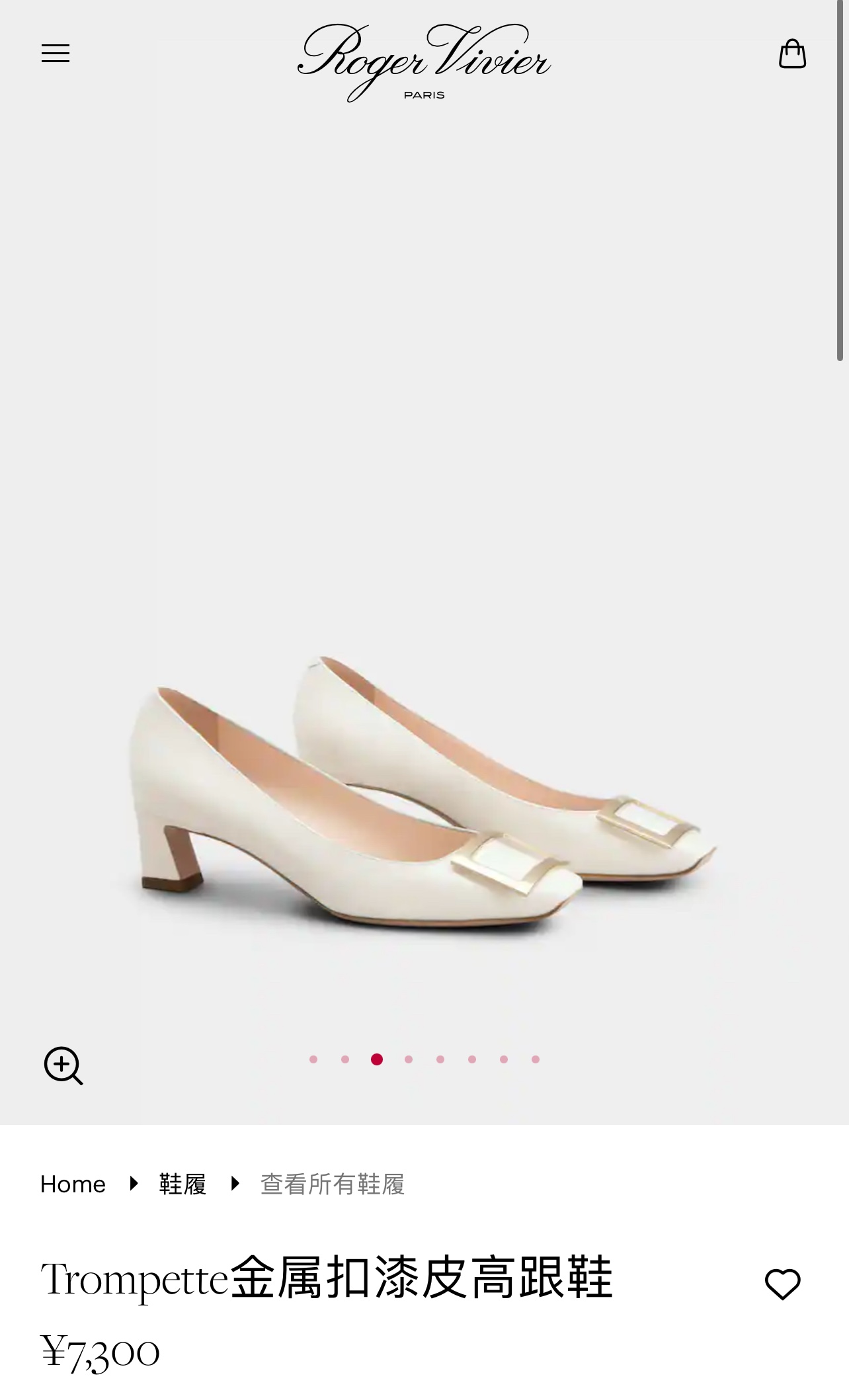
Task: Jump to the last image dot
Action: 536,1059
